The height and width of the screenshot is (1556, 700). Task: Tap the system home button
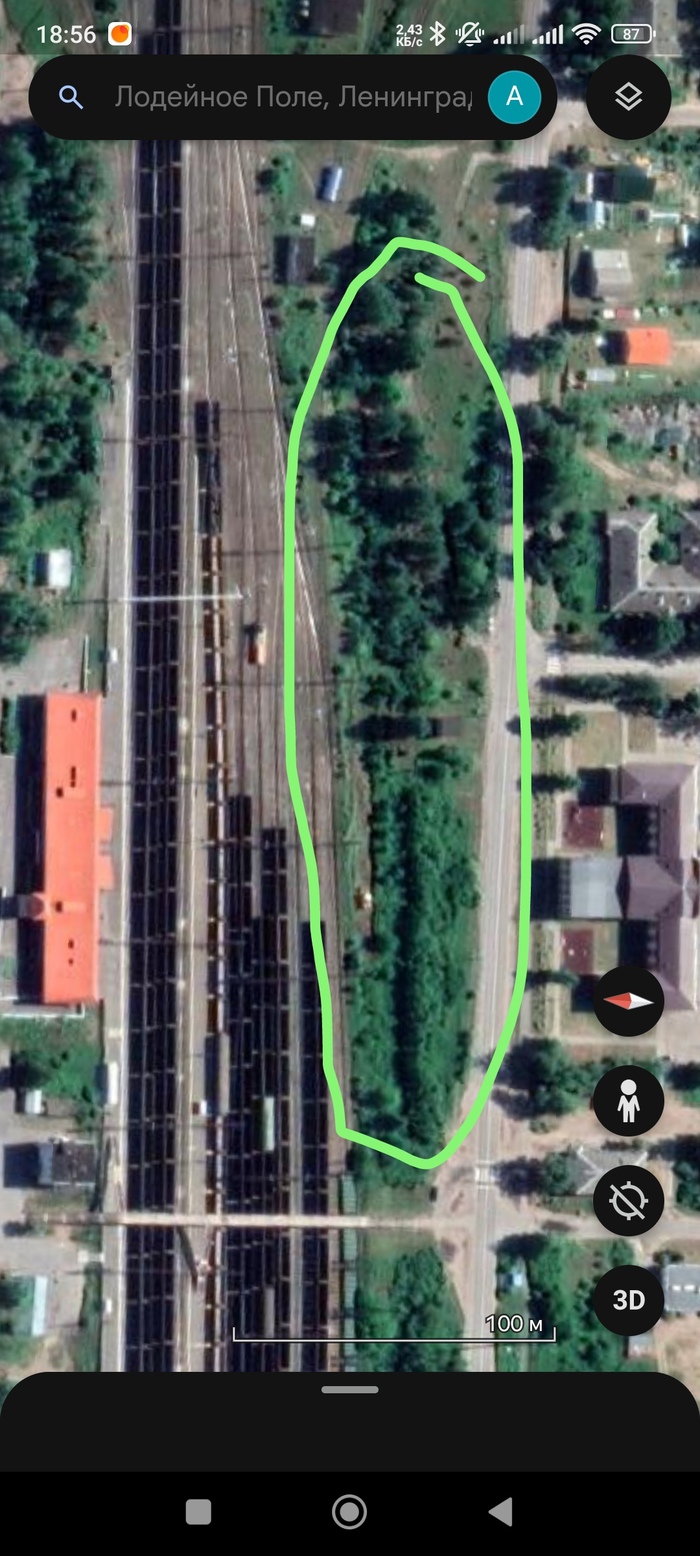349,1511
